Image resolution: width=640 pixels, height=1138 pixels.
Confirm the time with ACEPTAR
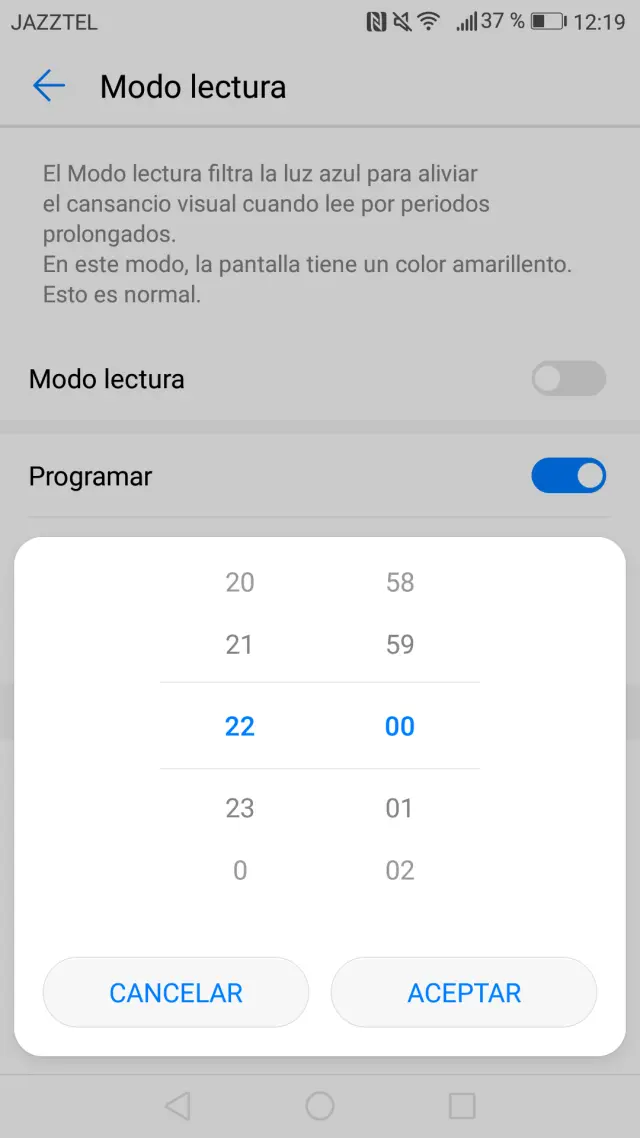[x=464, y=992]
